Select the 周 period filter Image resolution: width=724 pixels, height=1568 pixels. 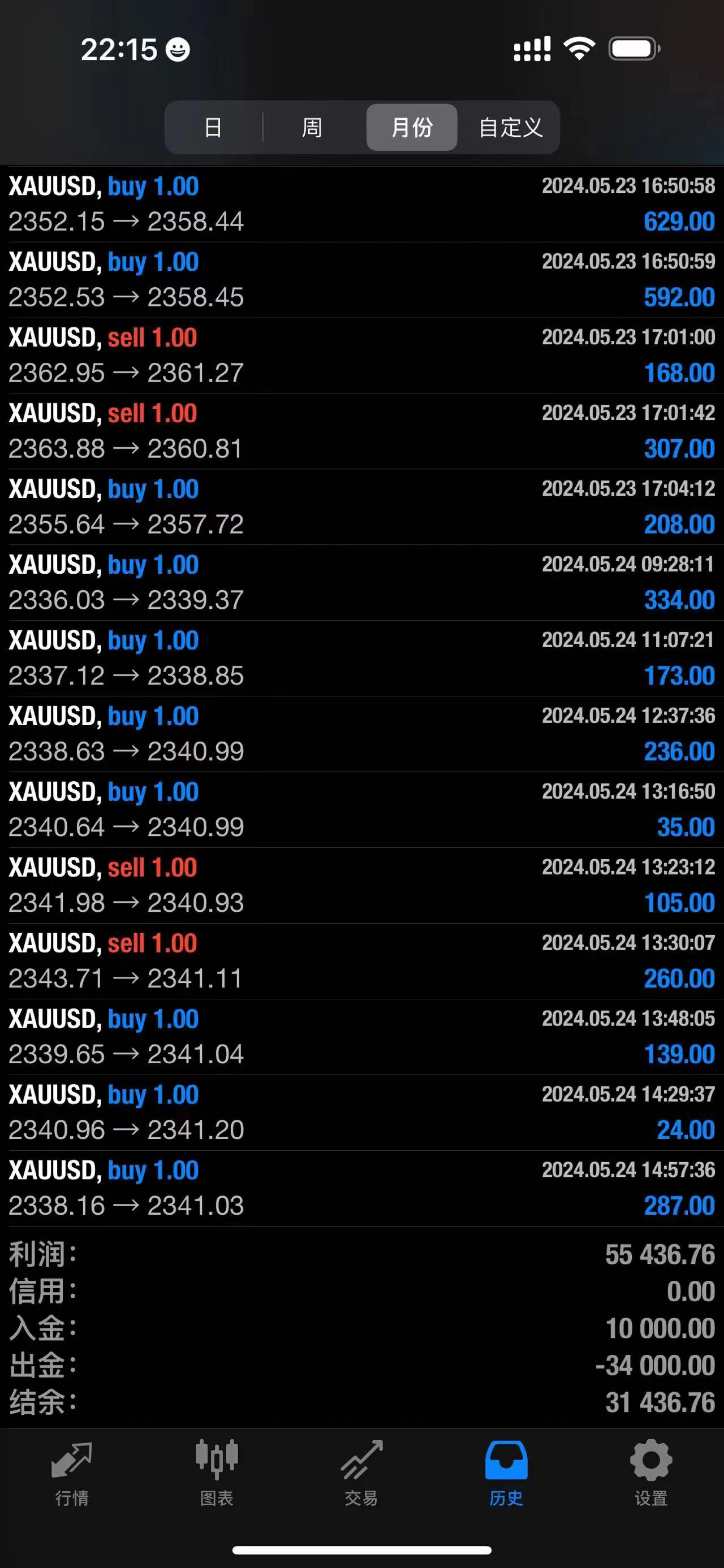click(x=312, y=127)
